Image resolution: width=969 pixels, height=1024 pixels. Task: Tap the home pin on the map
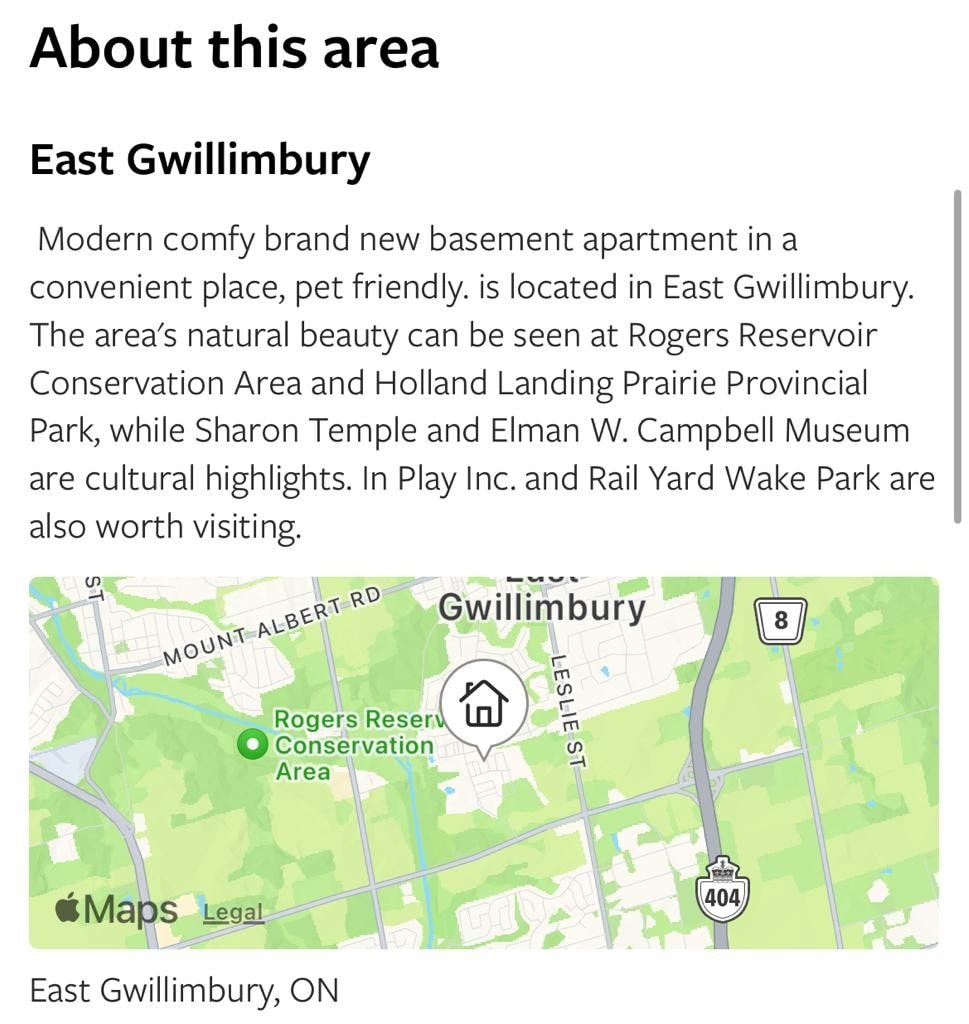(x=483, y=702)
